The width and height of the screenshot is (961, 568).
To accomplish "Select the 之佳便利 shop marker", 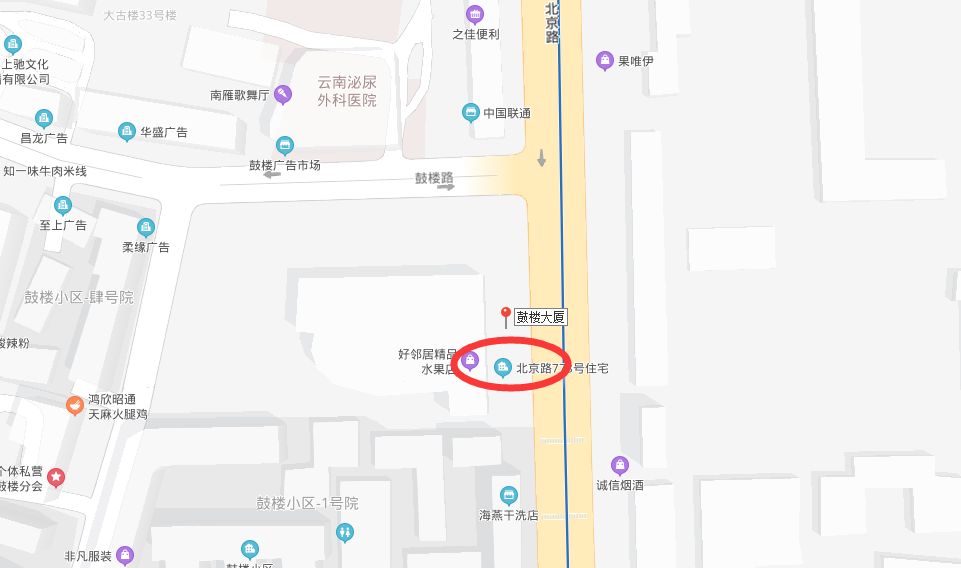I will (475, 14).
